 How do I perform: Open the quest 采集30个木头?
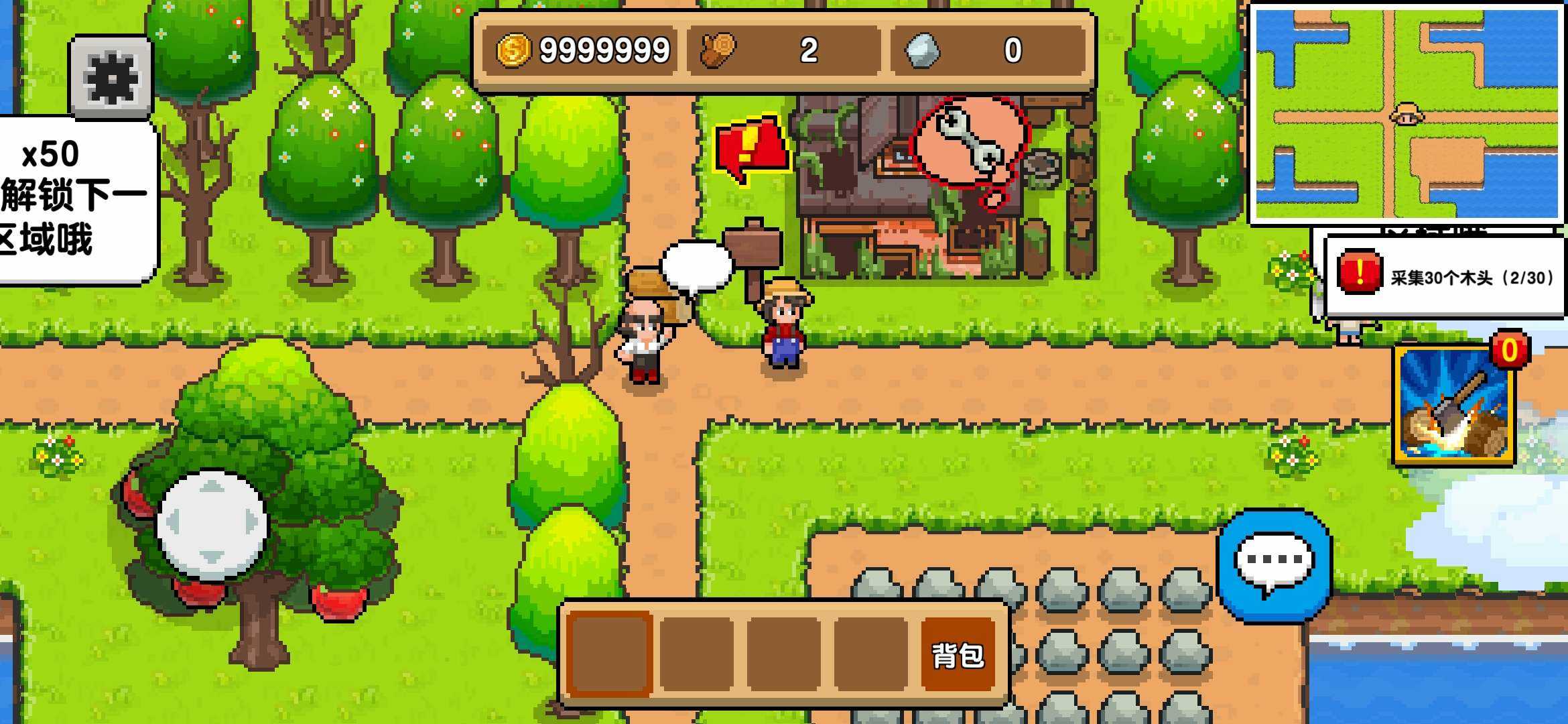[x=1446, y=276]
